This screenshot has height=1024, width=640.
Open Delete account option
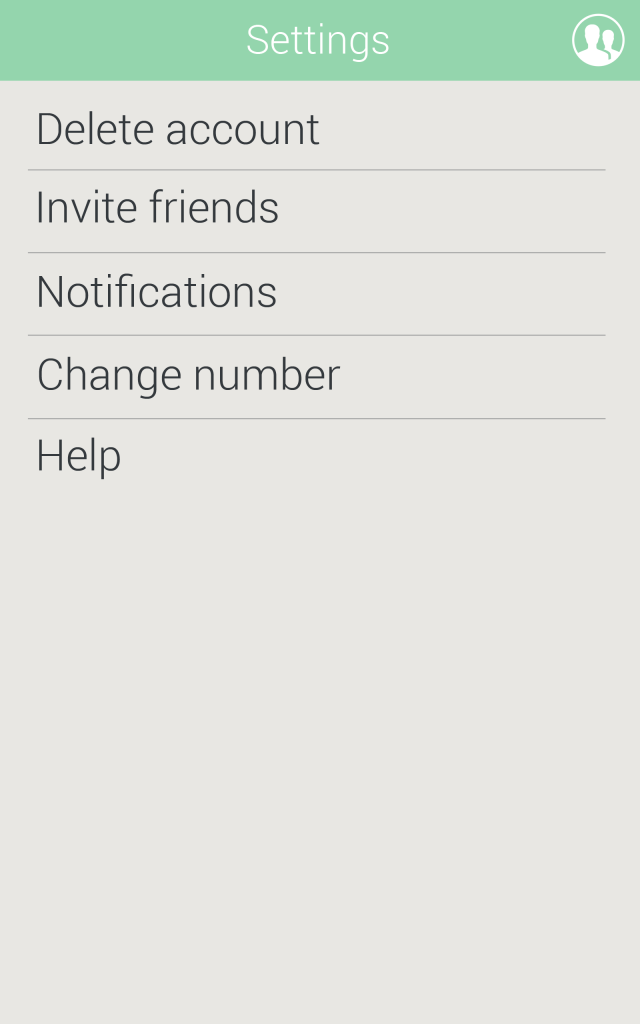pyautogui.click(x=178, y=129)
